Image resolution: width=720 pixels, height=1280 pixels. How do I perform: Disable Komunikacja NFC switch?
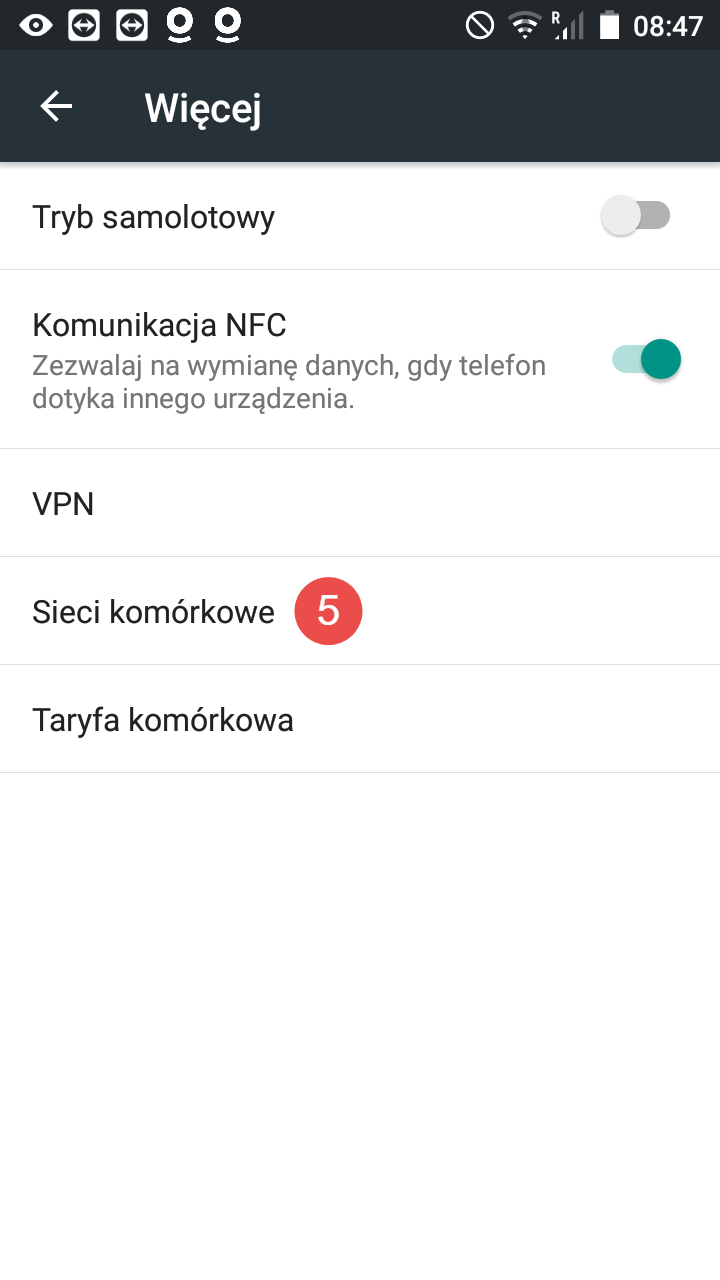pos(646,359)
